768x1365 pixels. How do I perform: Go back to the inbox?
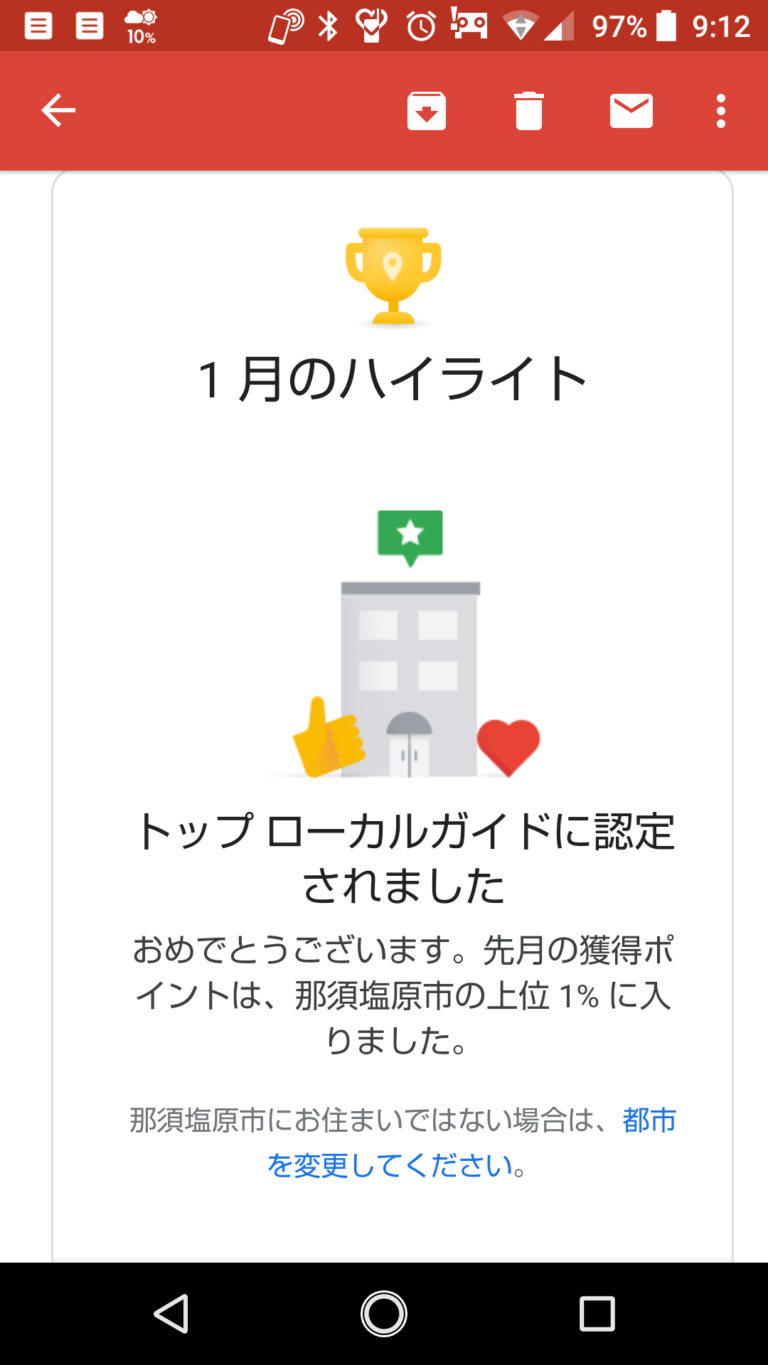point(58,111)
